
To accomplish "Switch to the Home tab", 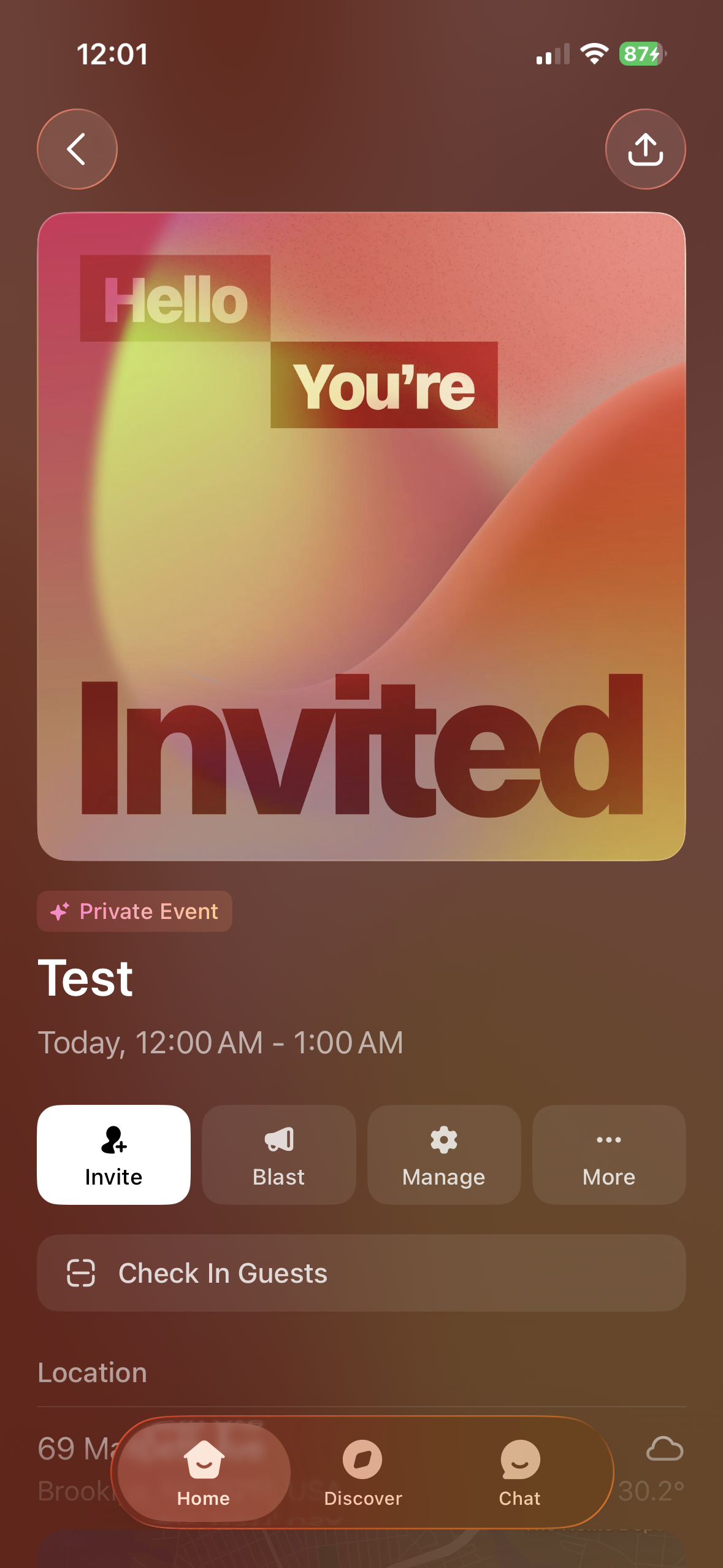I will tap(204, 1472).
